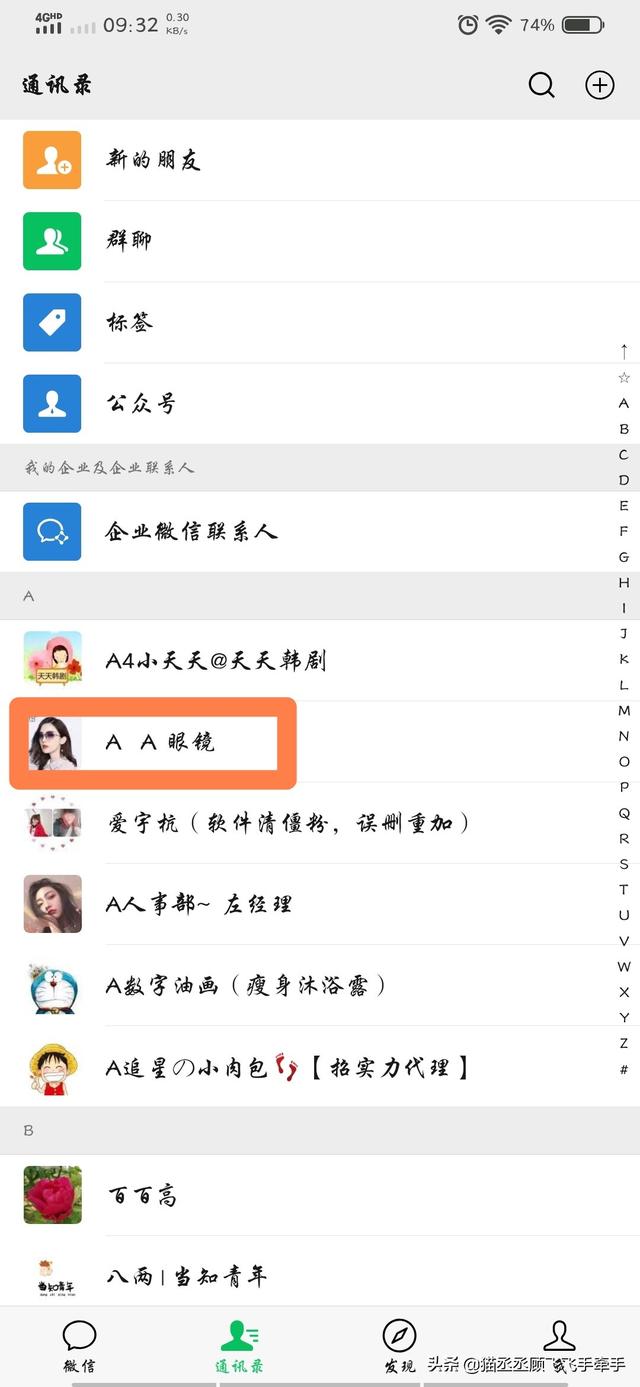Select the 通讯录 contacts tab
Screen dimensions: 640x1387
[239, 1346]
